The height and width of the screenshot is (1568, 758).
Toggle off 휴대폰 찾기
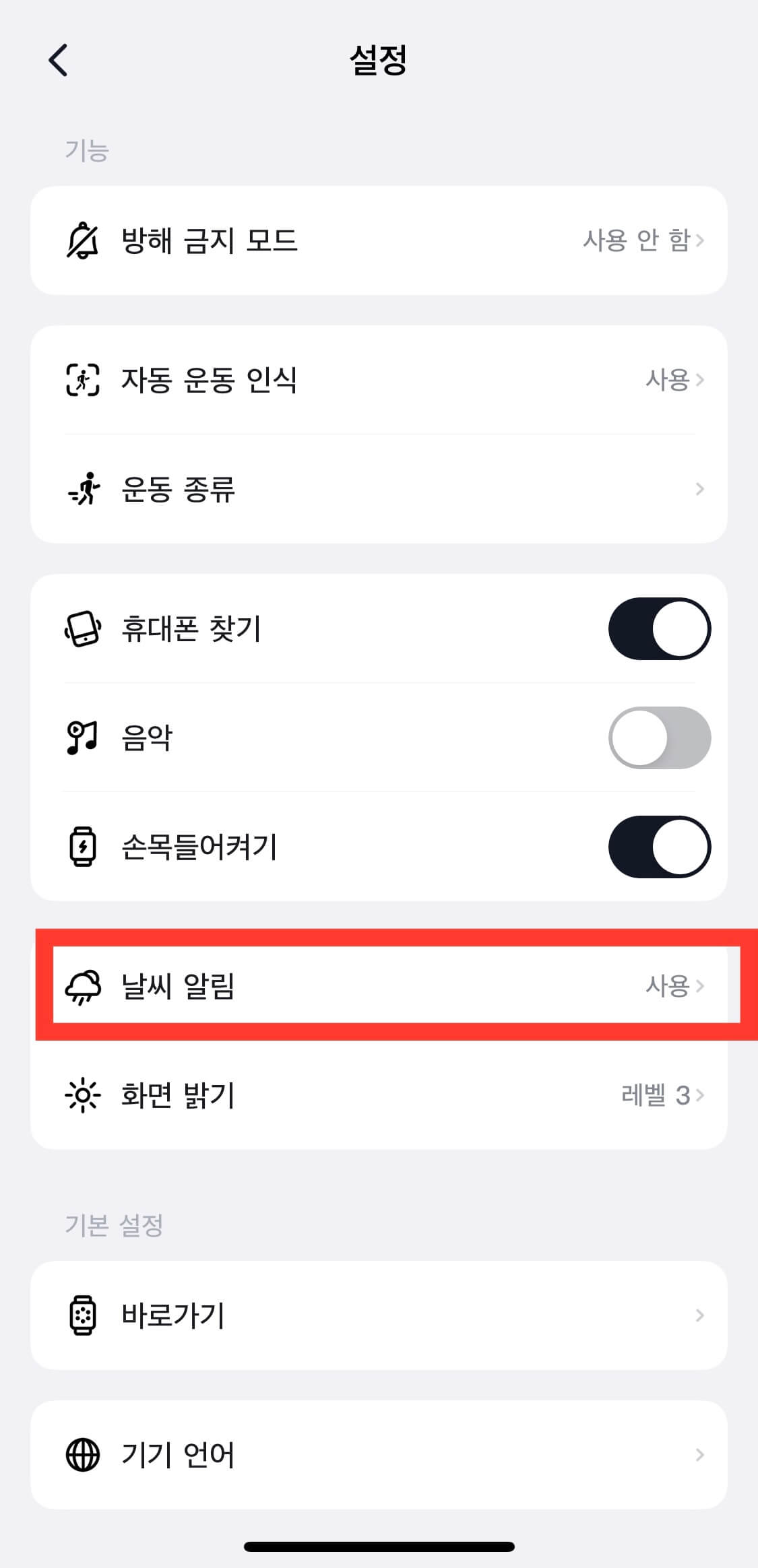(x=659, y=628)
